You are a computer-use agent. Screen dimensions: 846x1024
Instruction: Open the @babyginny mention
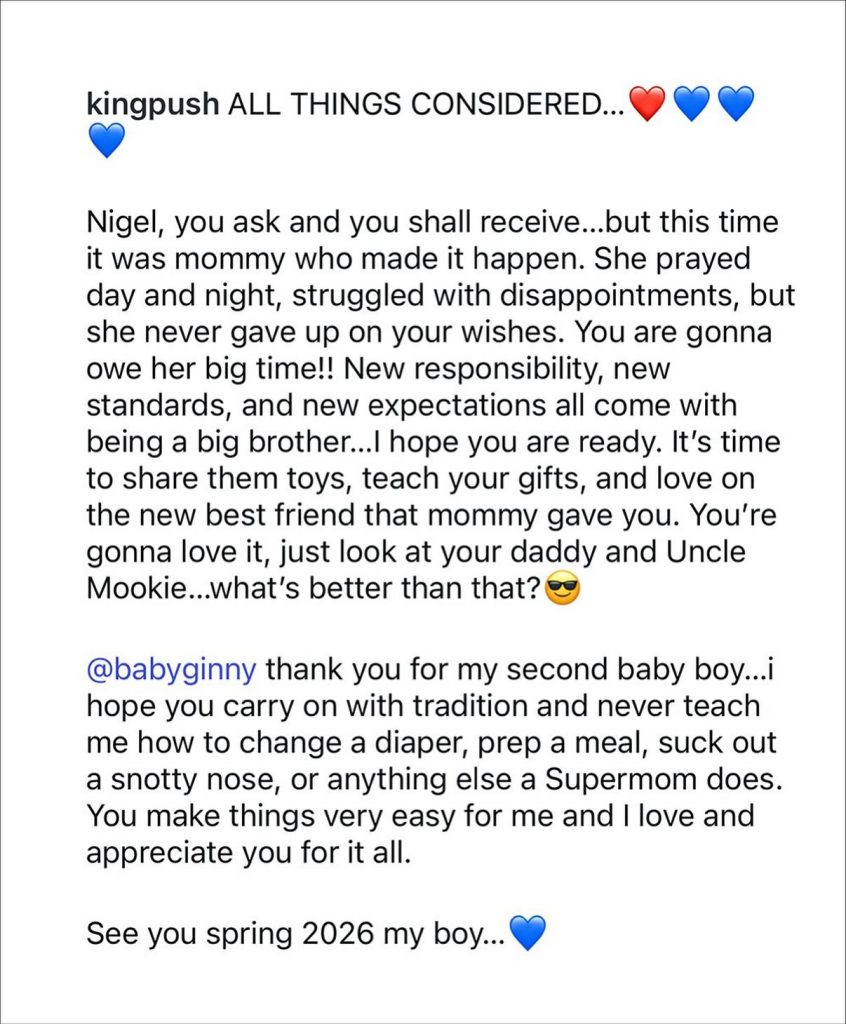tap(171, 667)
